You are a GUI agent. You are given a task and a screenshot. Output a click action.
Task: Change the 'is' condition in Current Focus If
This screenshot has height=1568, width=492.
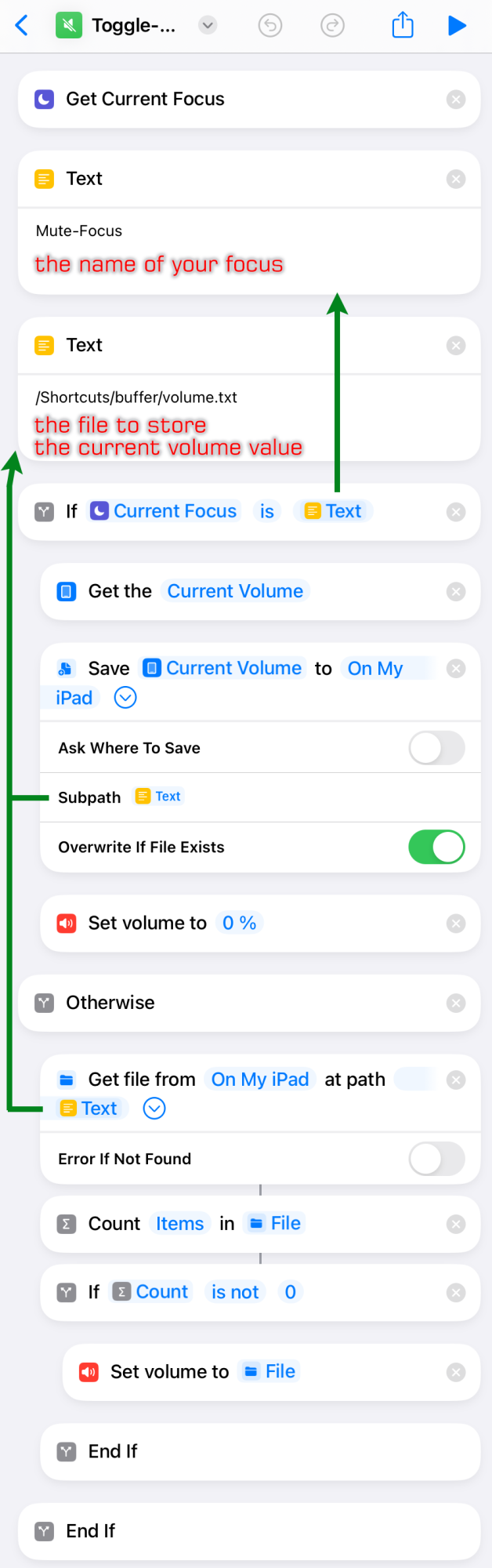[267, 511]
